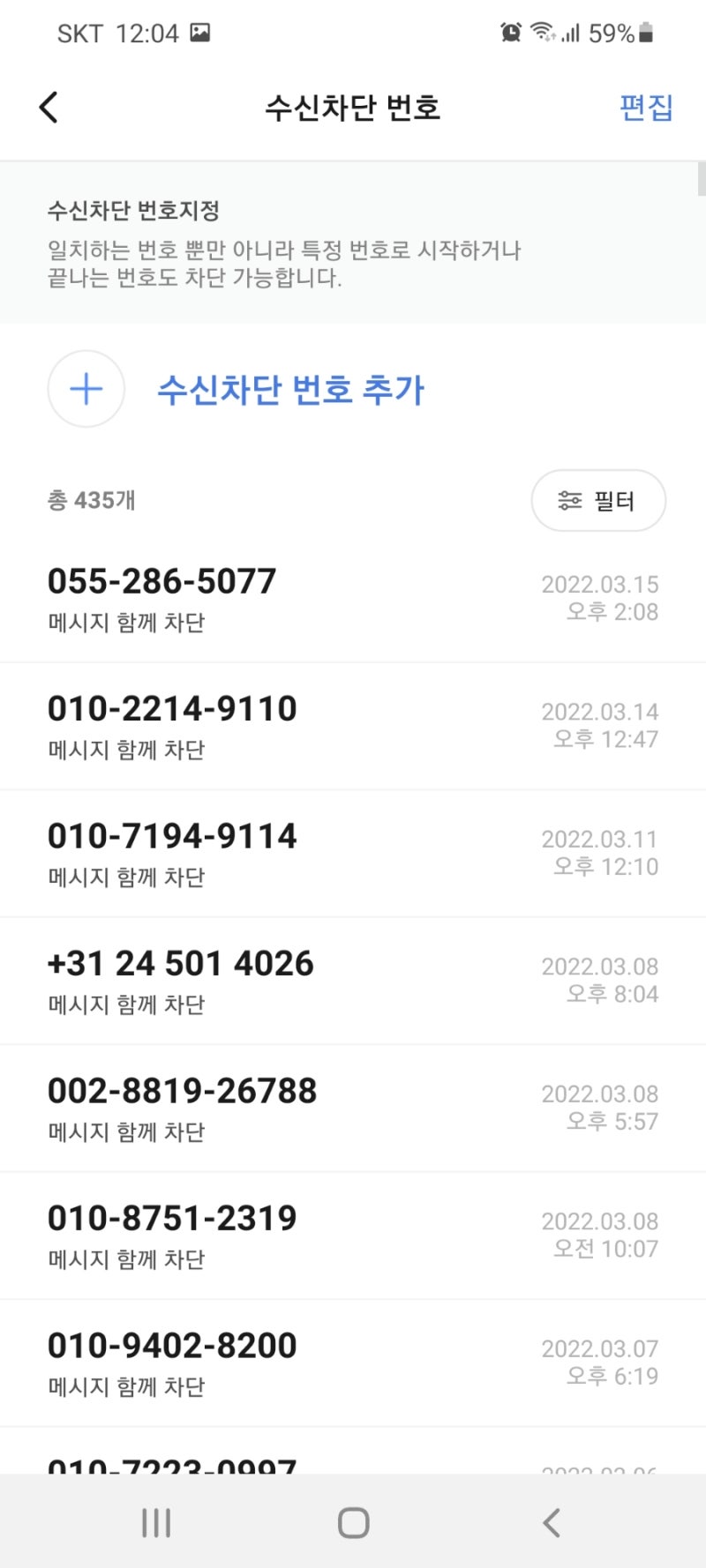The height and width of the screenshot is (1568, 706).
Task: Tap the back arrow in the title bar
Action: point(49,106)
